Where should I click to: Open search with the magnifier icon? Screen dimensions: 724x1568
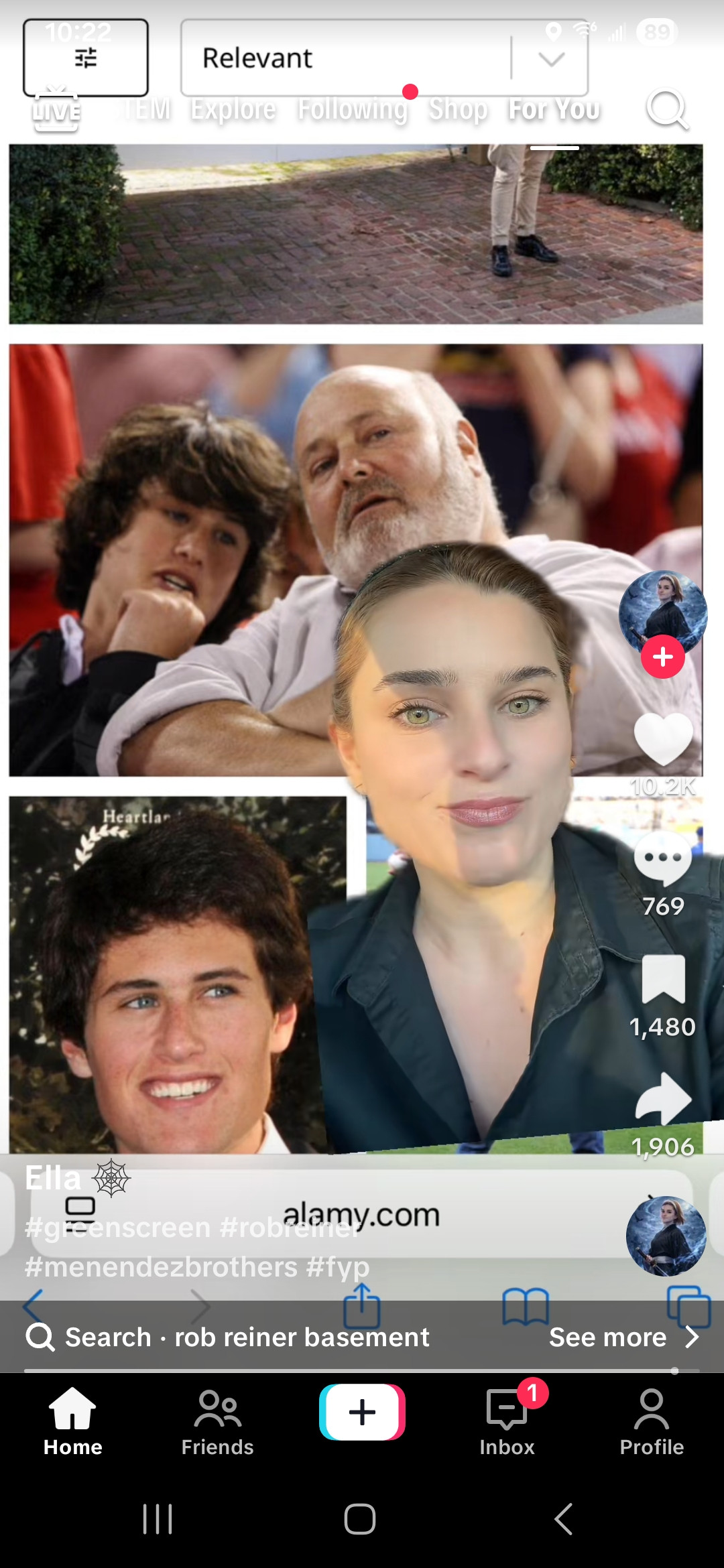pos(667,109)
